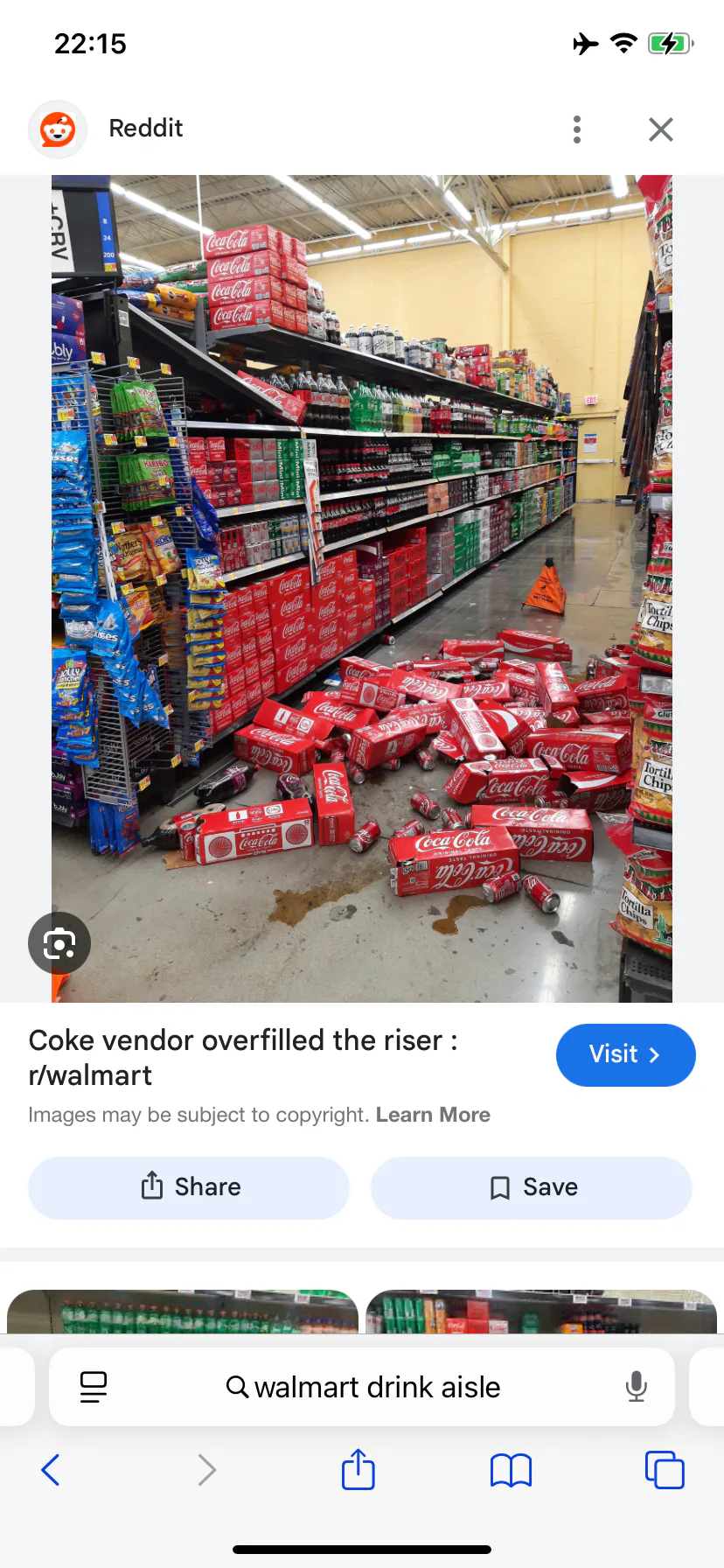724x1568 pixels.
Task: Tap the Learn More copyright link
Action: [x=433, y=1115]
